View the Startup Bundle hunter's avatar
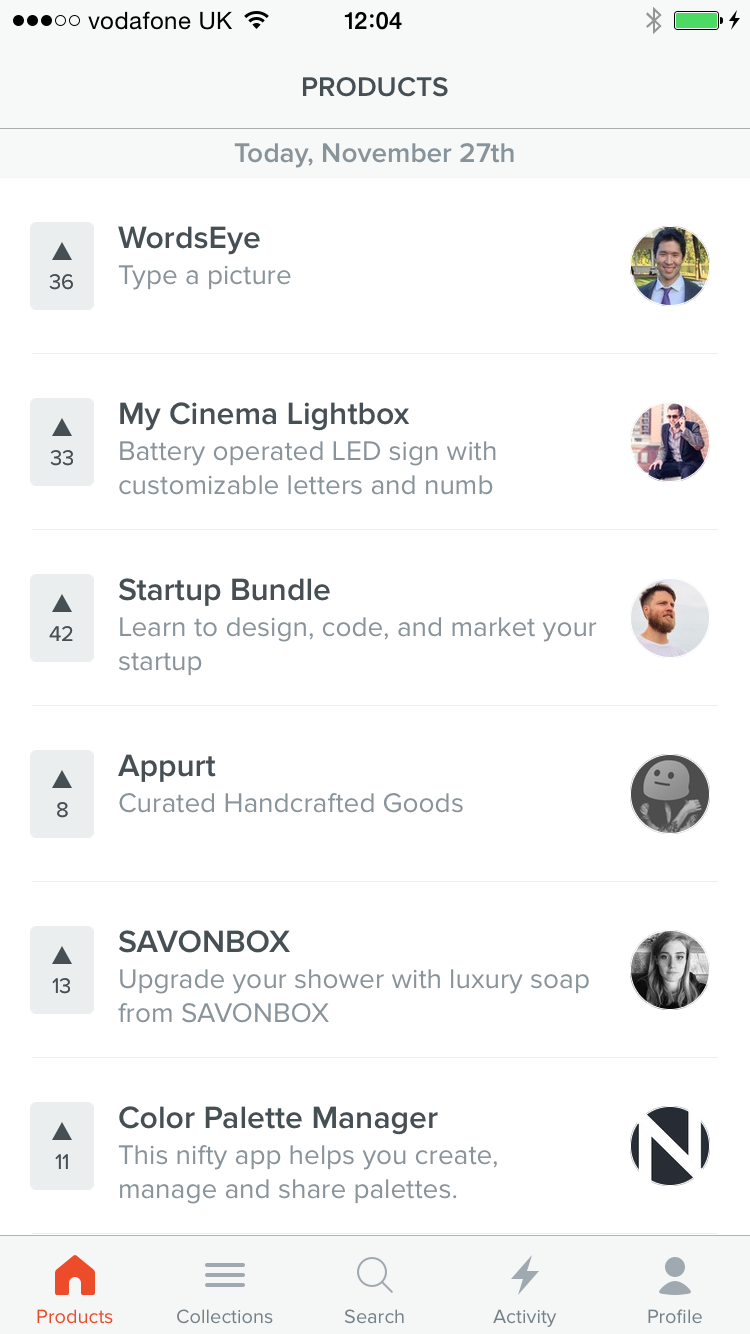 [670, 618]
